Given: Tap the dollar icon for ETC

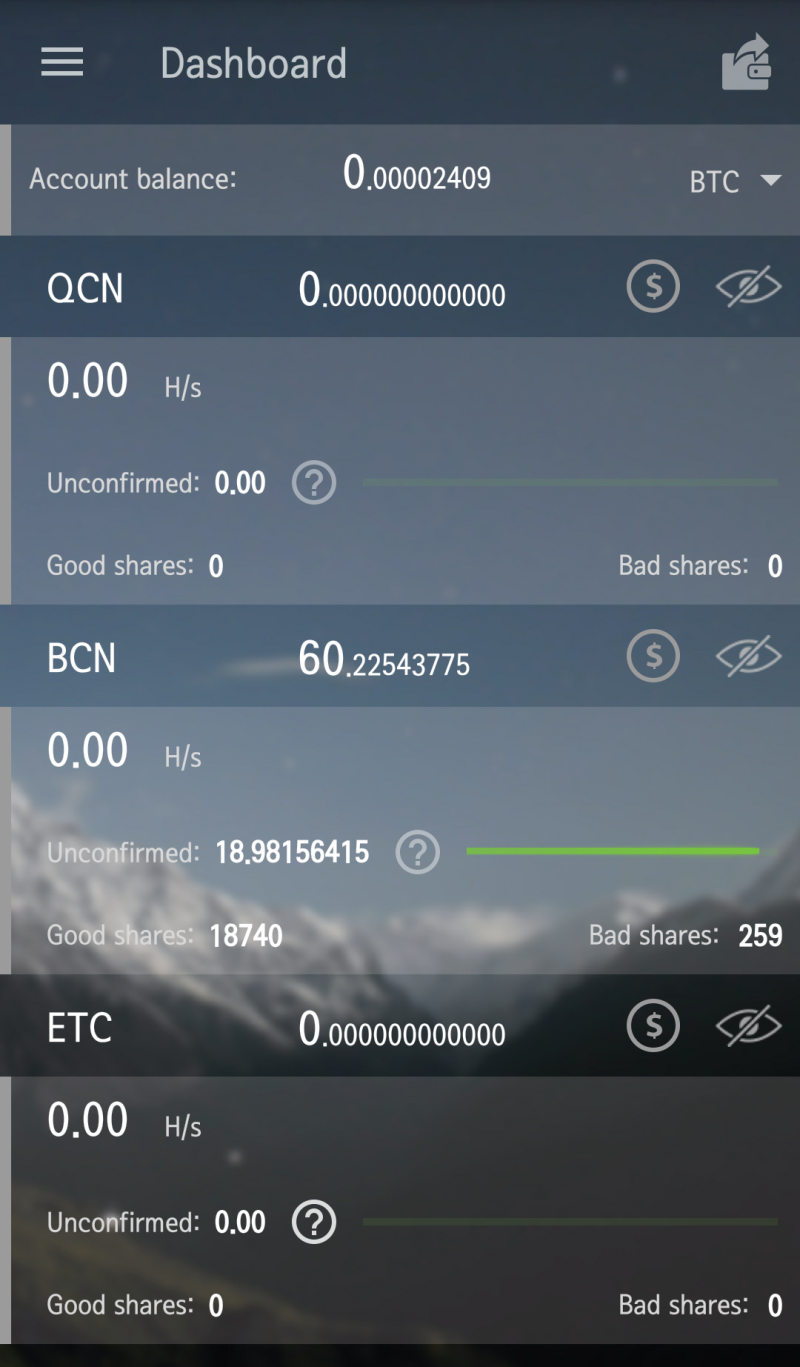Looking at the screenshot, I should tap(653, 1025).
